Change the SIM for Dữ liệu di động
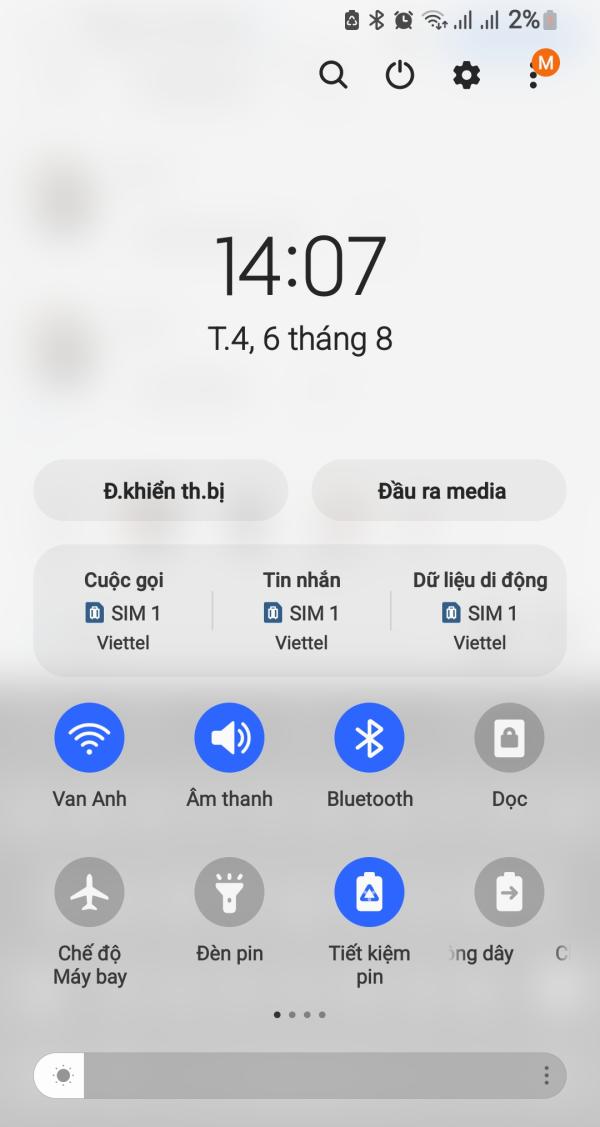 click(x=480, y=612)
